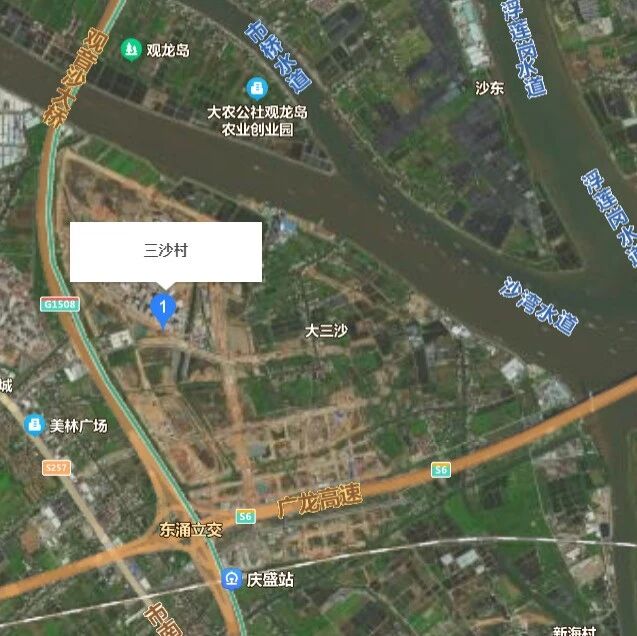This screenshot has width=637, height=636.
Task: Open the 三沙村 info popup
Action: [x=166, y=252]
